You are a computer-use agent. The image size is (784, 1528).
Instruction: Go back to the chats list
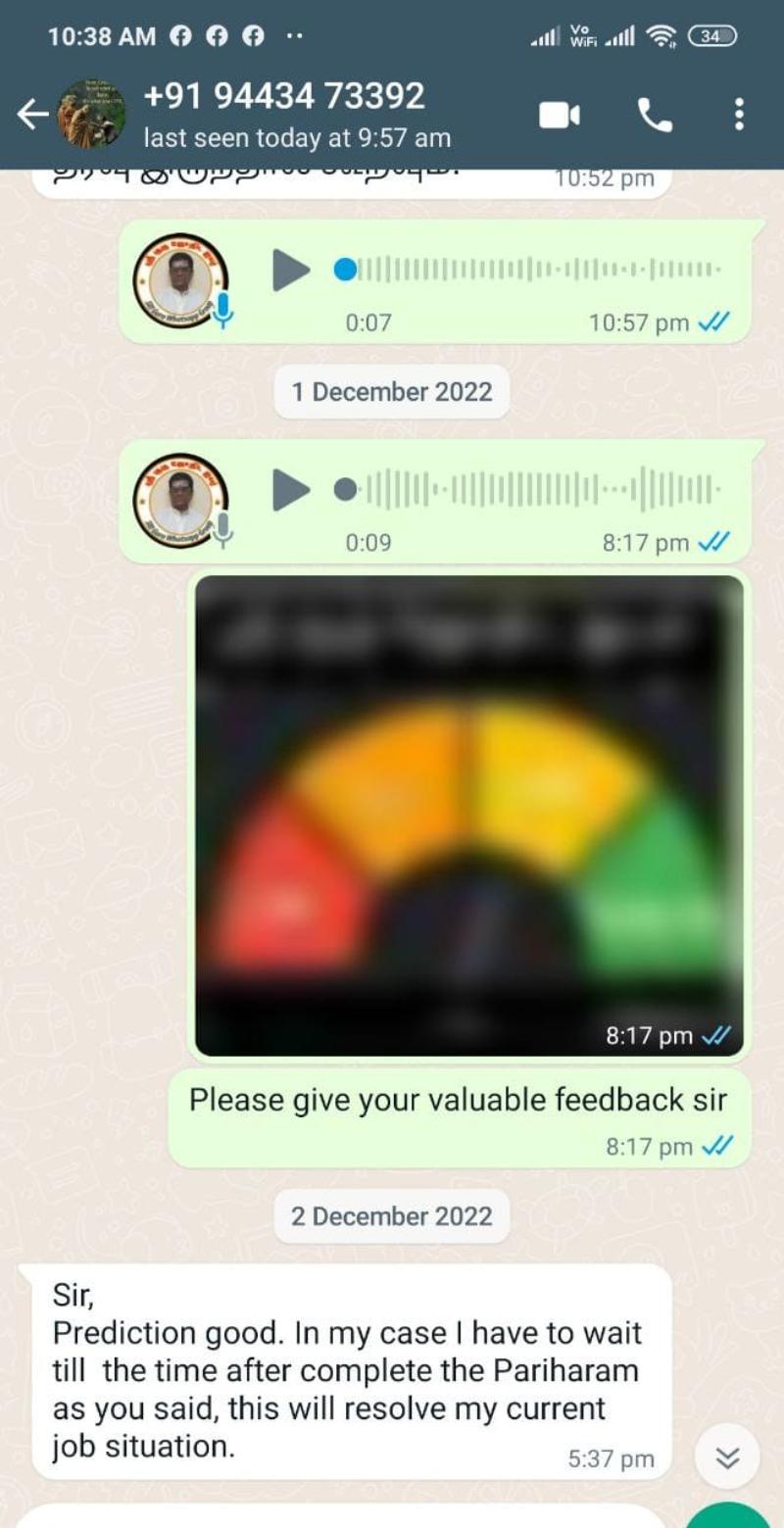coord(32,116)
